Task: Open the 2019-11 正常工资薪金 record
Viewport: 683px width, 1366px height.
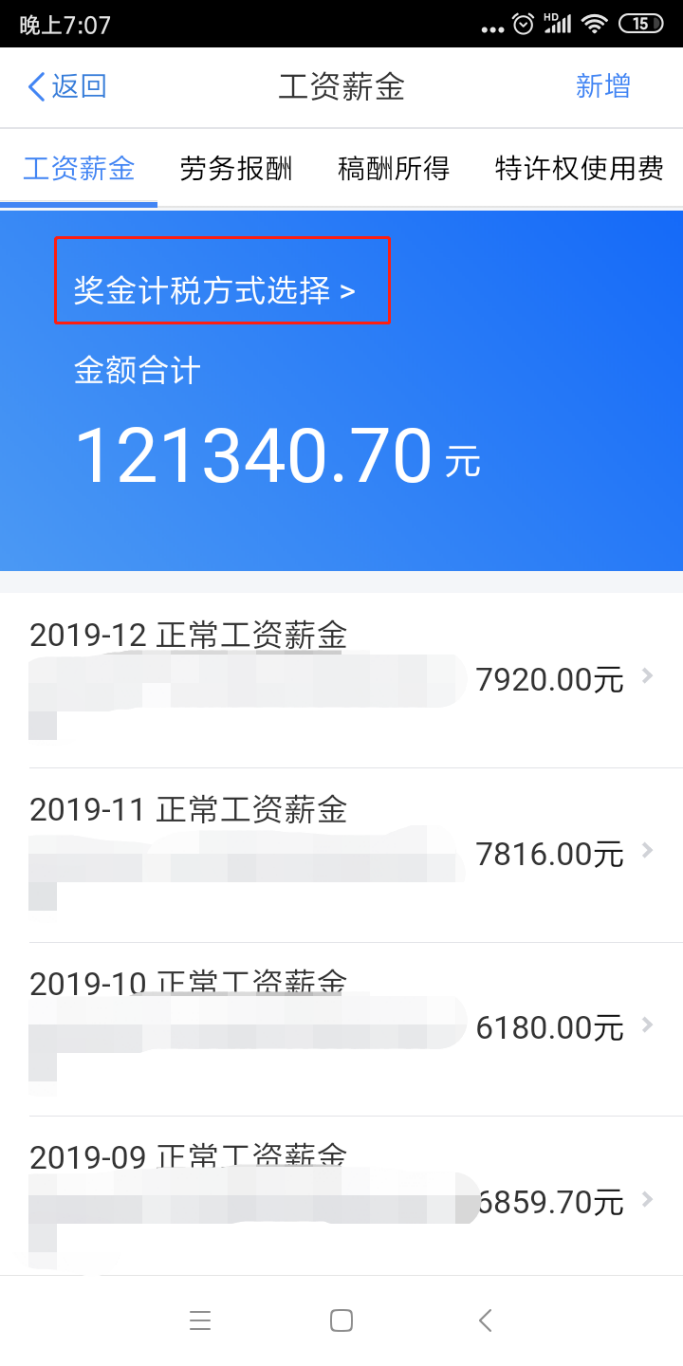Action: (341, 855)
